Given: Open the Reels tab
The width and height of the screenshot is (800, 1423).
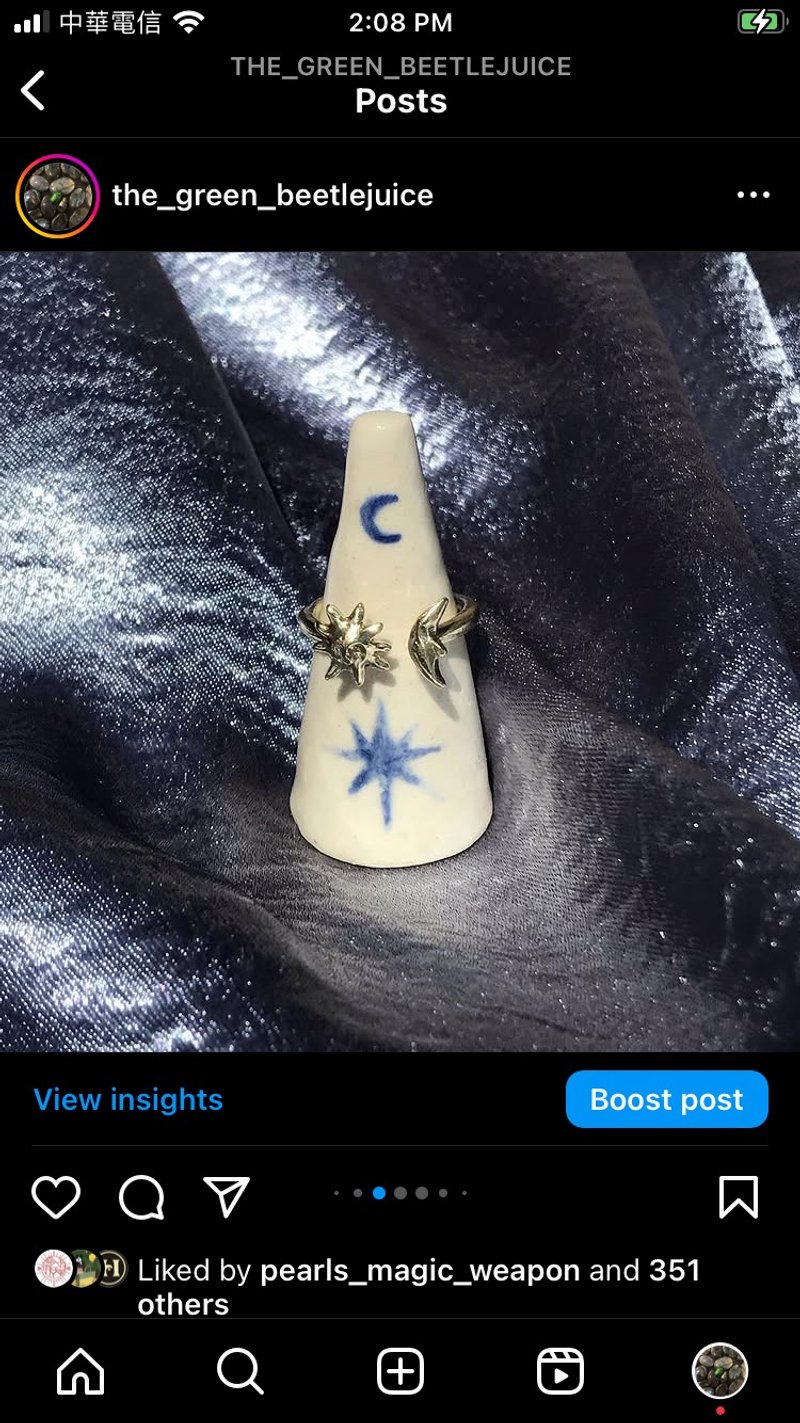Looking at the screenshot, I should tap(560, 1372).
